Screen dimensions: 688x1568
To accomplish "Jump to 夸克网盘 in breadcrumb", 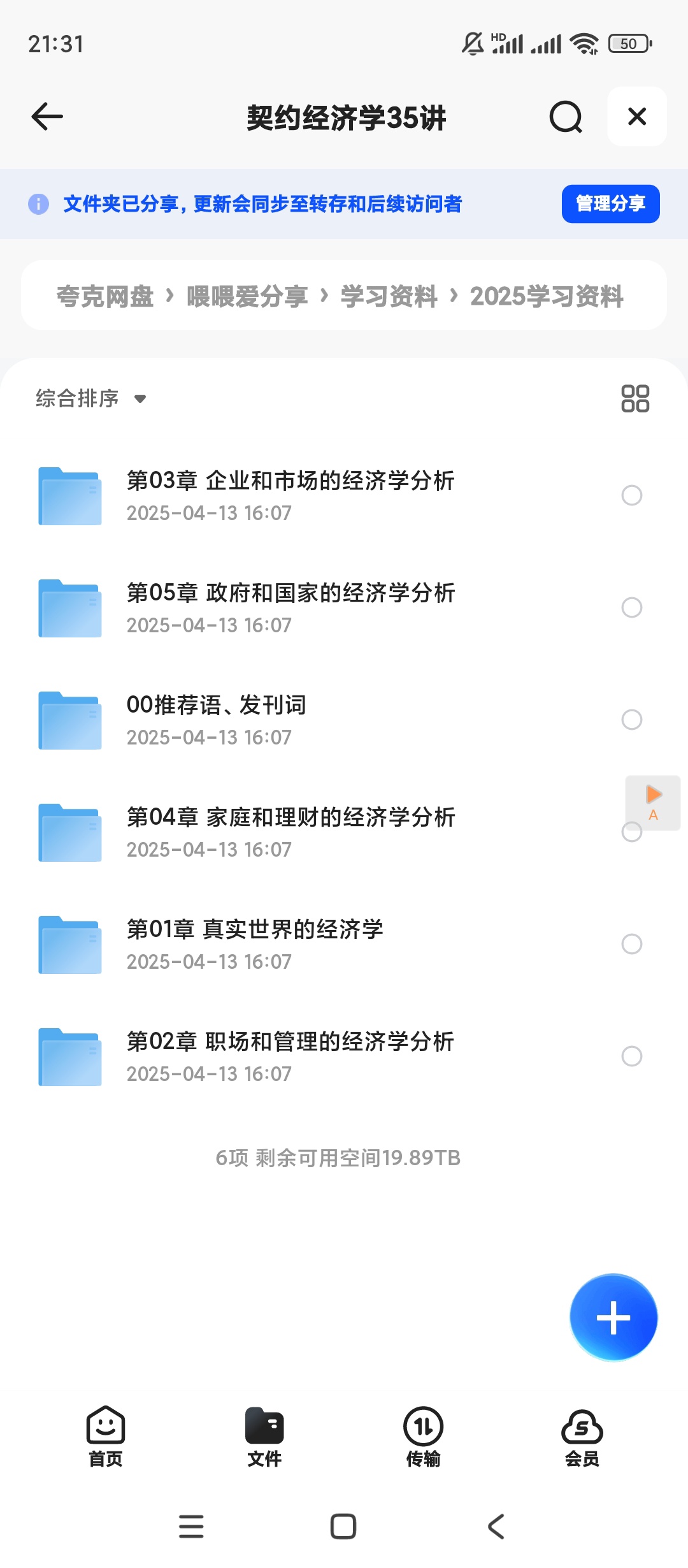I will (x=105, y=296).
